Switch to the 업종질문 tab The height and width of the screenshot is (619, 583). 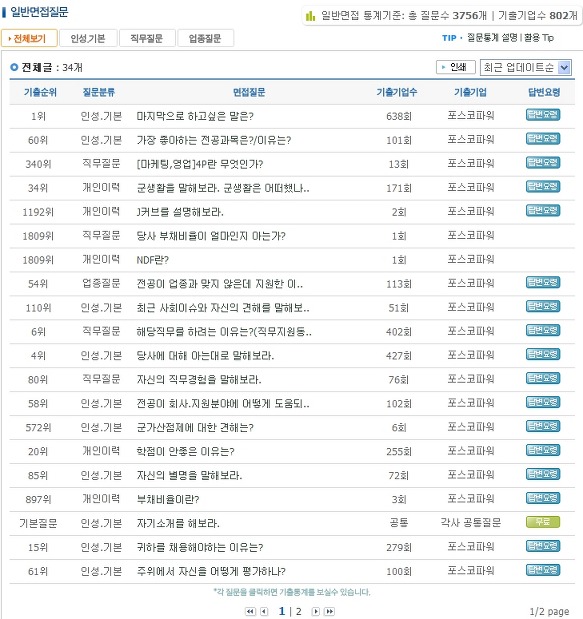(205, 38)
